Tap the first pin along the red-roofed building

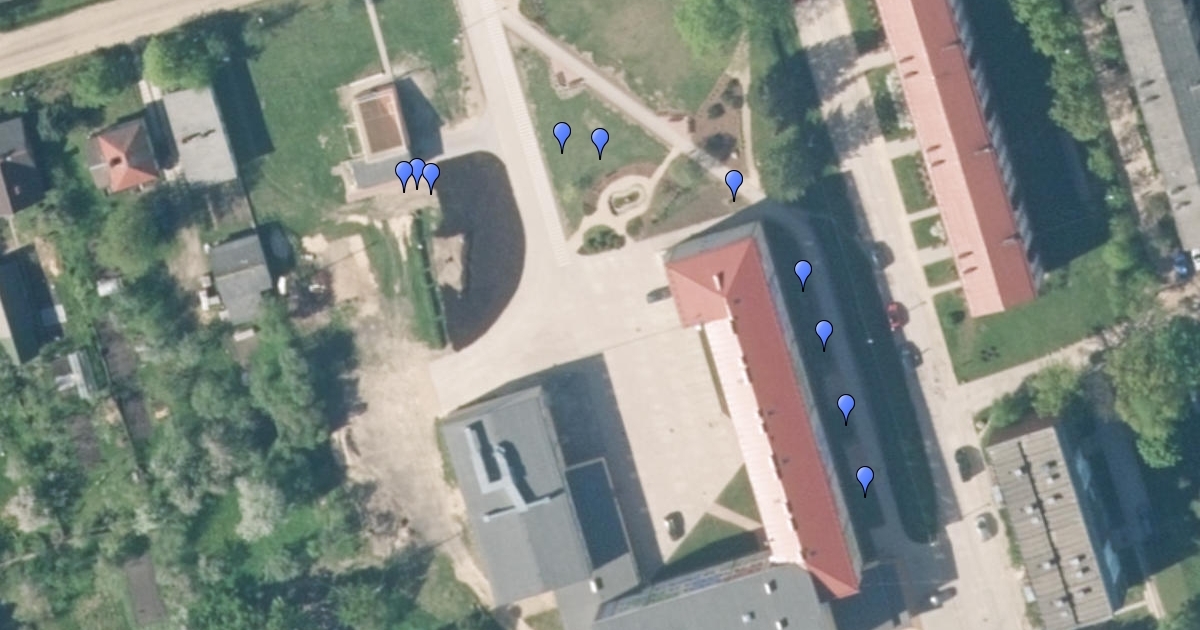click(x=803, y=272)
